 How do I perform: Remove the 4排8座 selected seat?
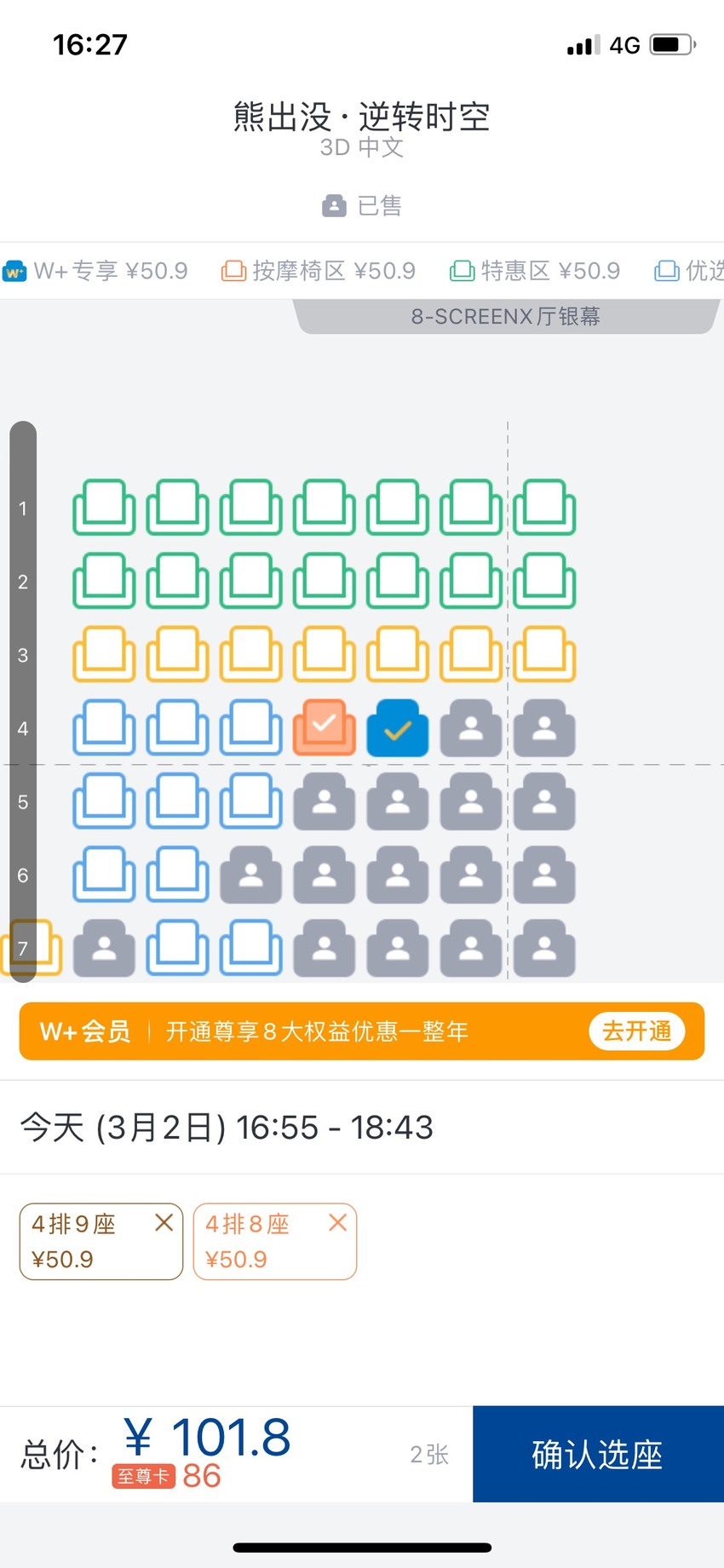coord(337,1223)
